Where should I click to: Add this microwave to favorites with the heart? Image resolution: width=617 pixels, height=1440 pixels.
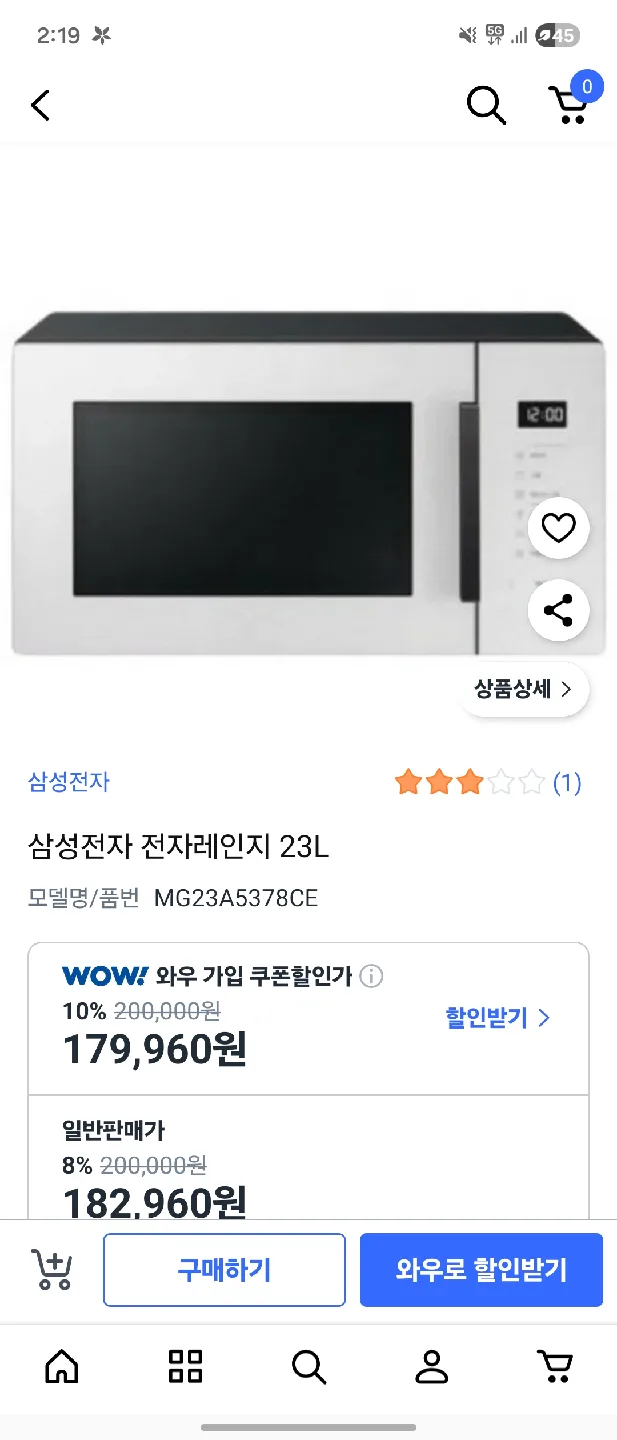click(x=558, y=528)
